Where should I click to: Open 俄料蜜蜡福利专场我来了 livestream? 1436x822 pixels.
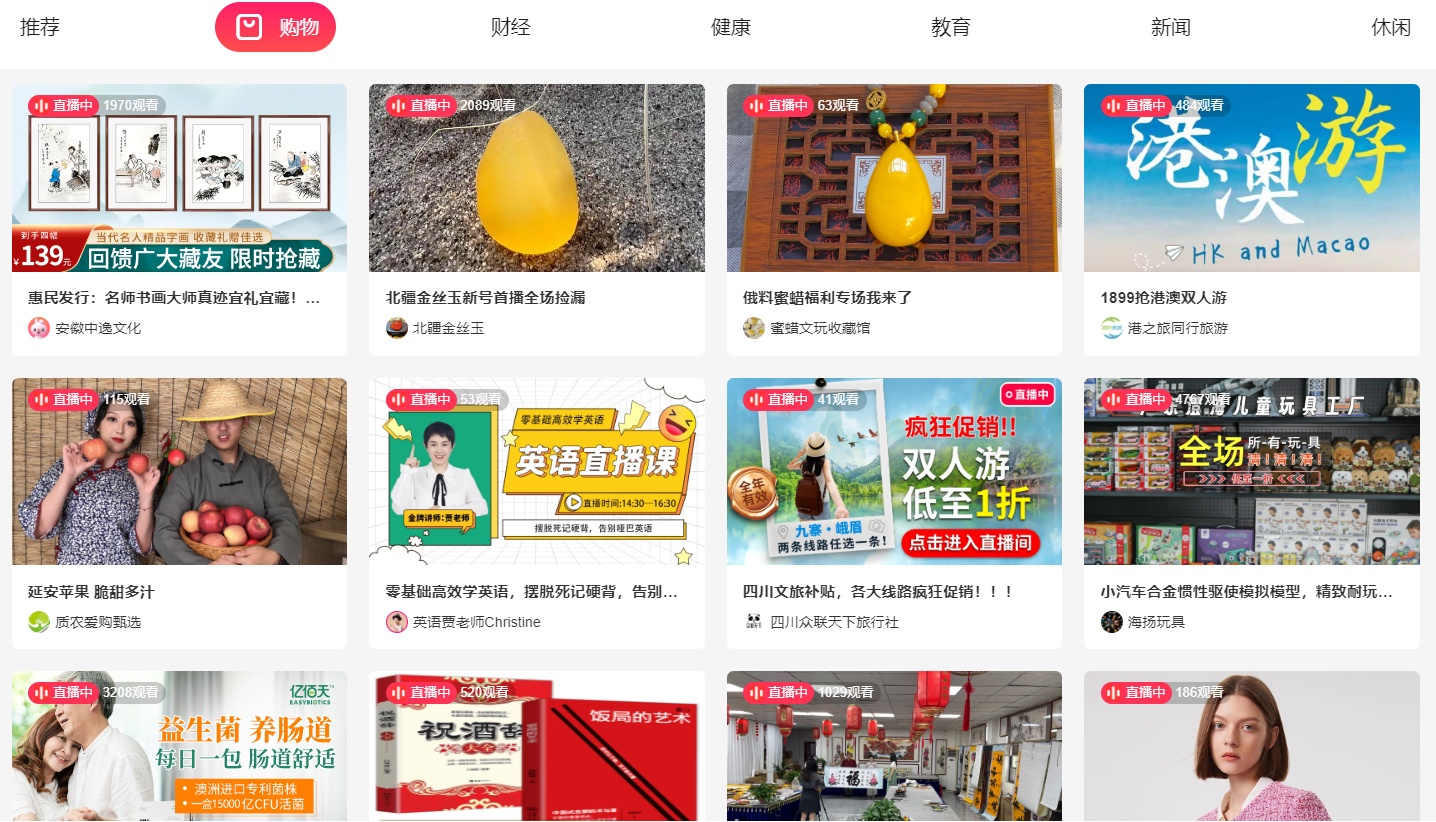(894, 178)
